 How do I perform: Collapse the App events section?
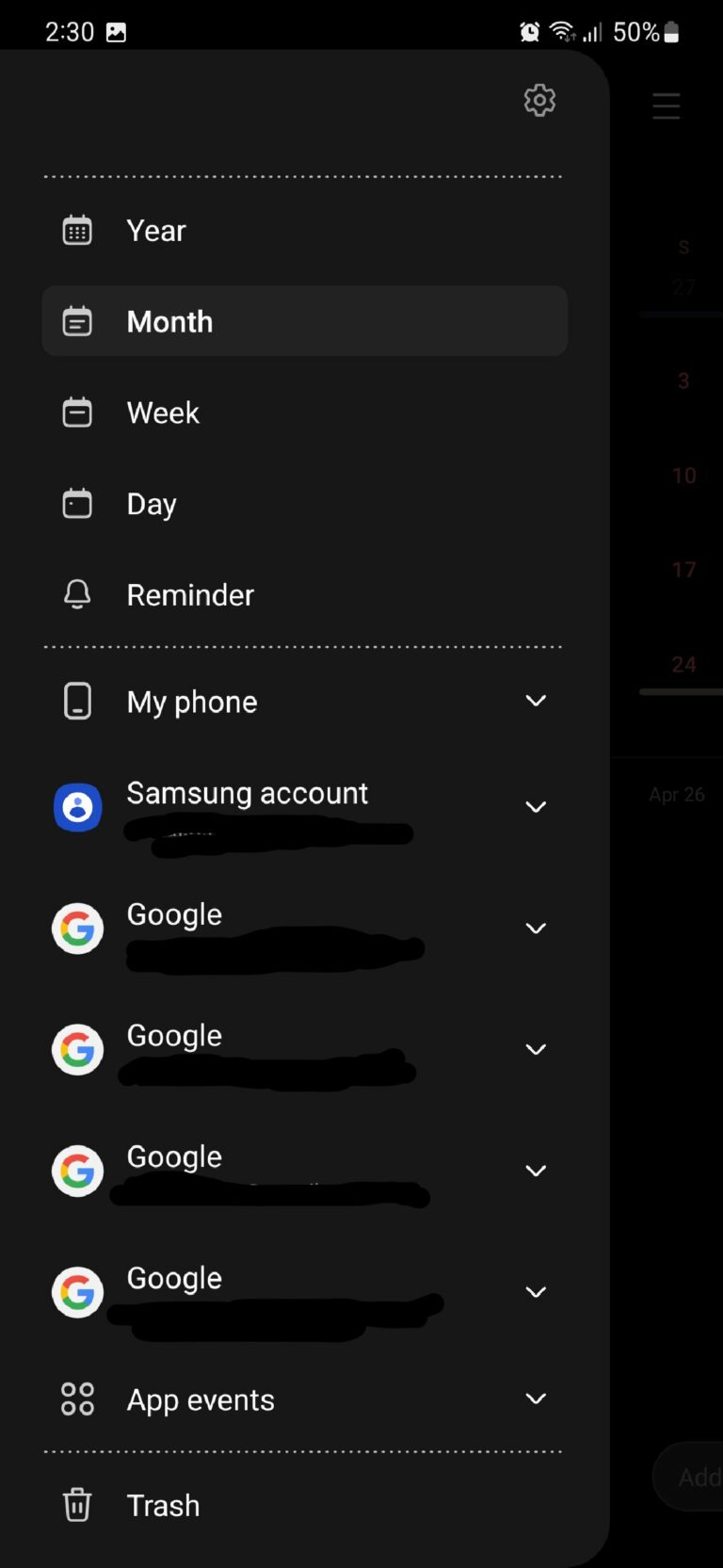(x=535, y=1399)
